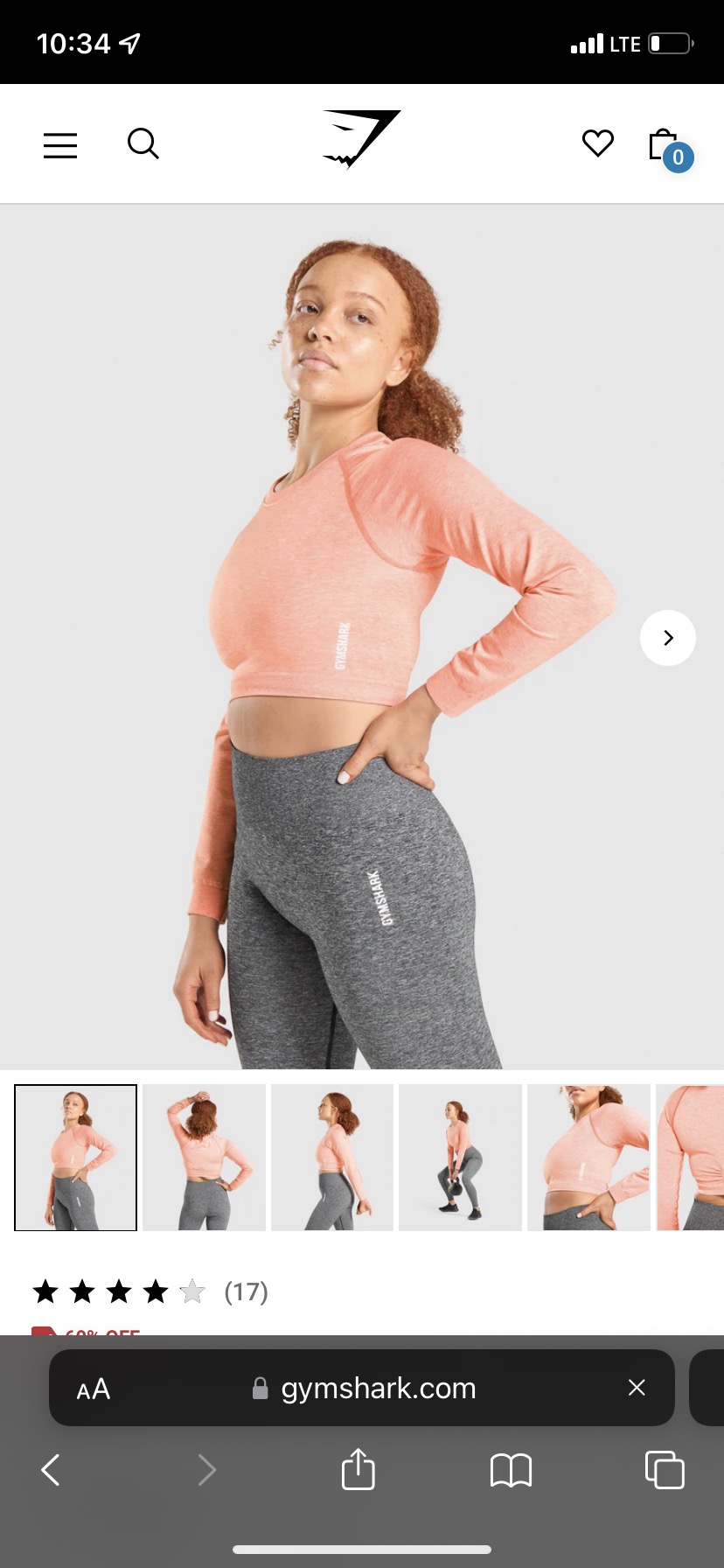Select the side profile thumbnail
Image resolution: width=724 pixels, height=1568 pixels.
[332, 1158]
